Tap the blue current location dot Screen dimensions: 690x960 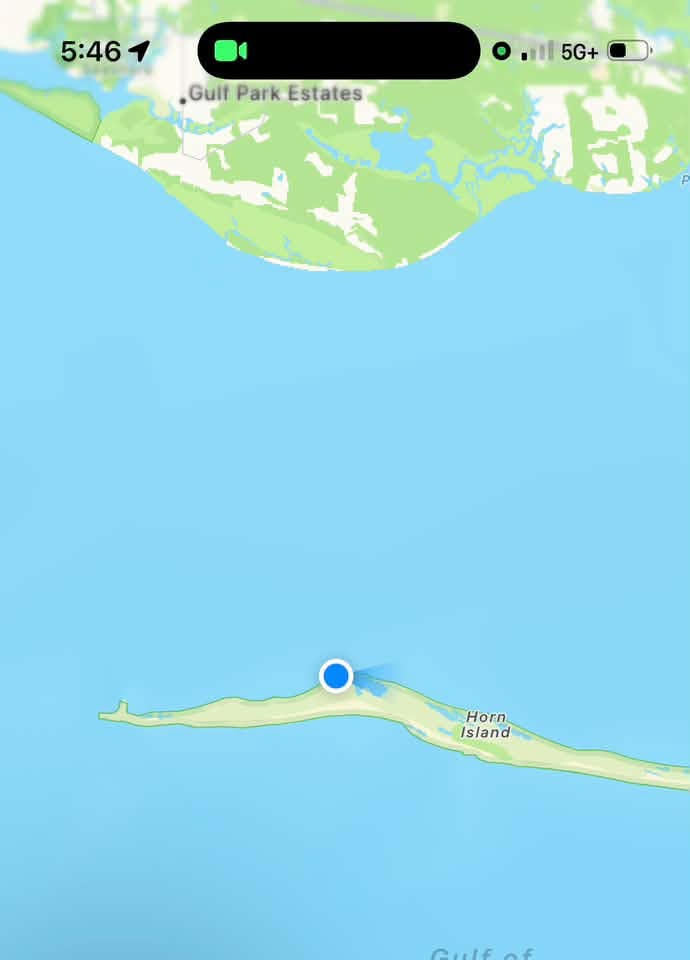[336, 676]
